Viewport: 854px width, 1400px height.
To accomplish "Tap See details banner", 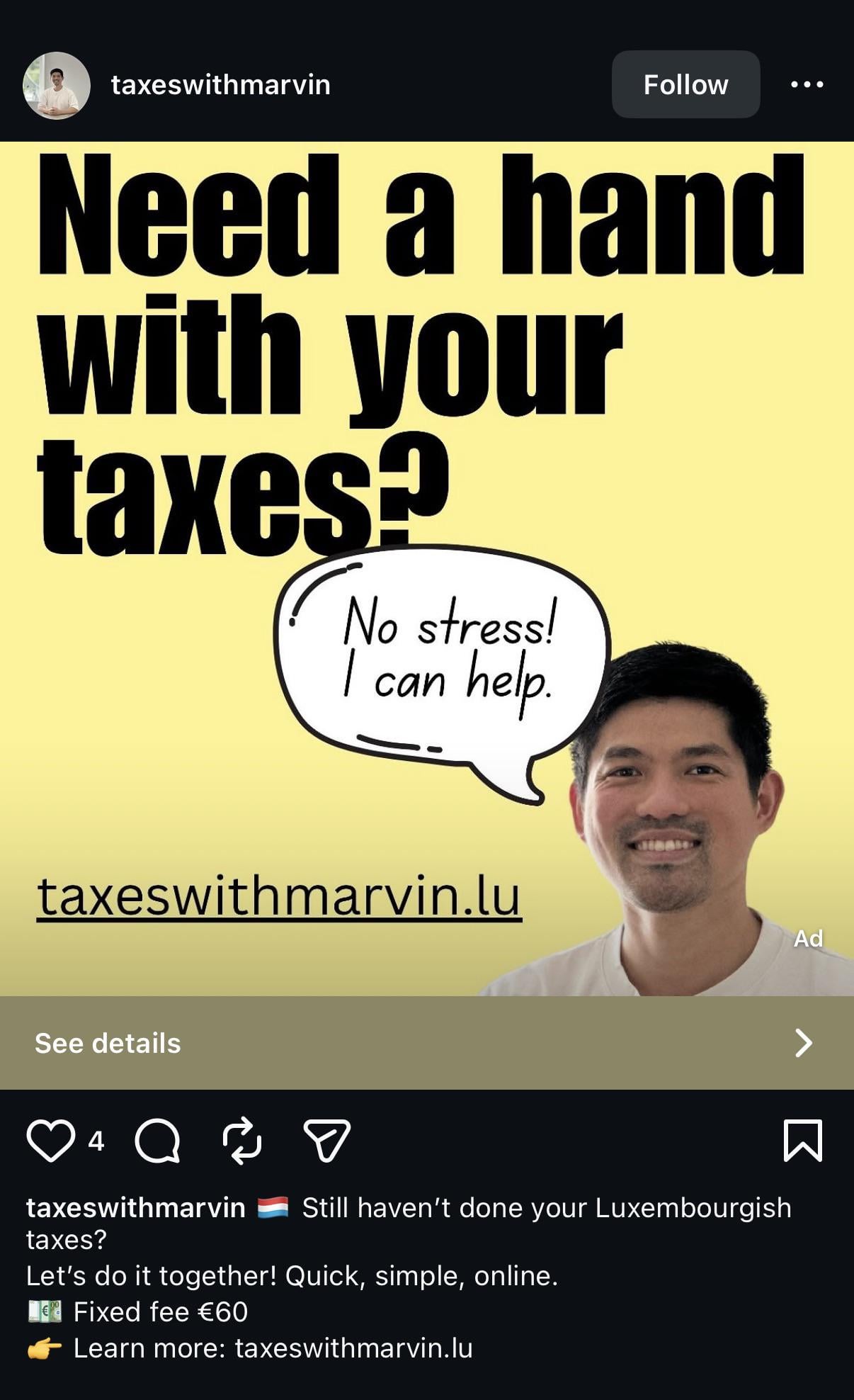I will coord(427,1043).
